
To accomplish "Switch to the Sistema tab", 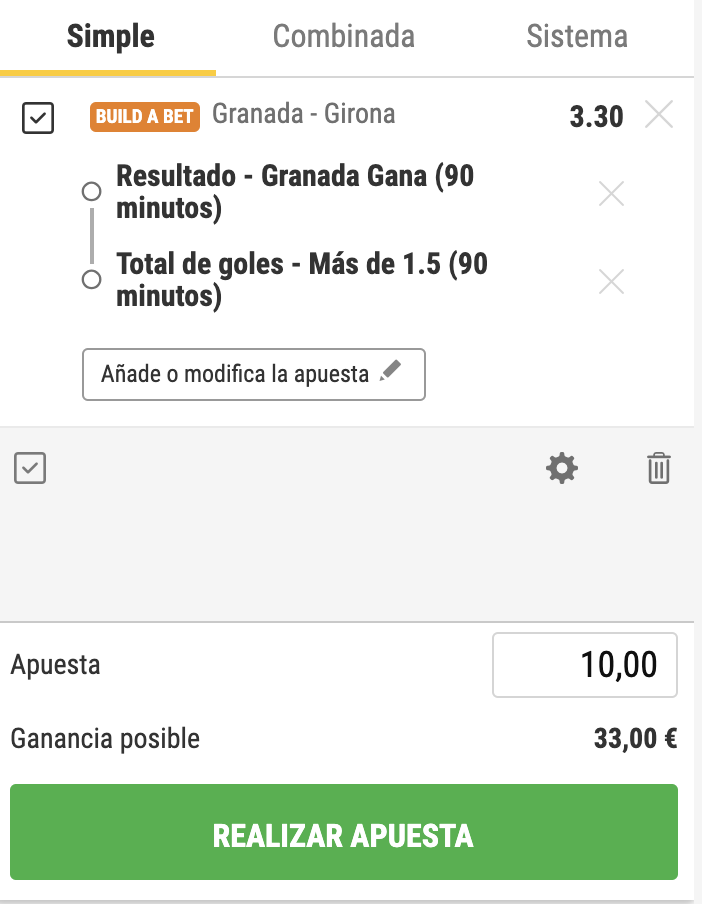I will coord(577,37).
